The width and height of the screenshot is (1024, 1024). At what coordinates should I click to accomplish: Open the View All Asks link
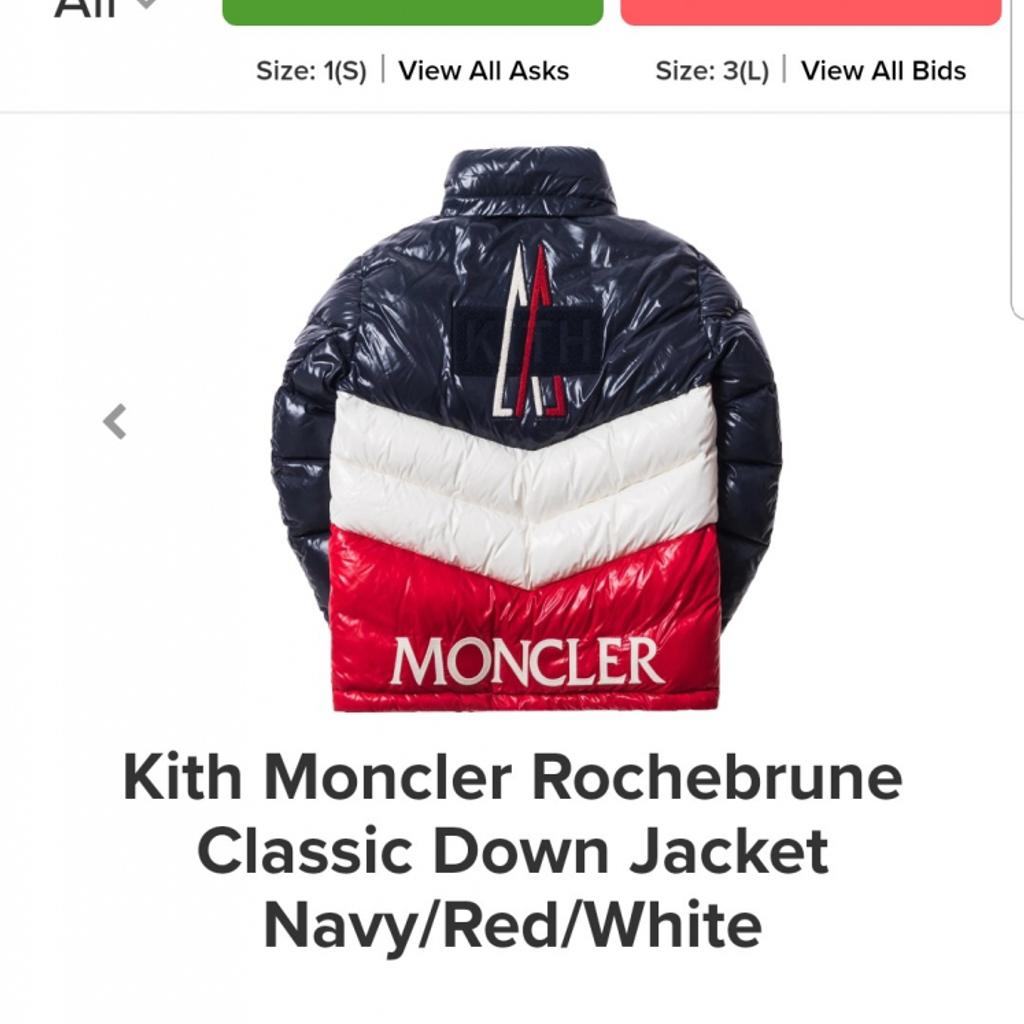(x=483, y=71)
